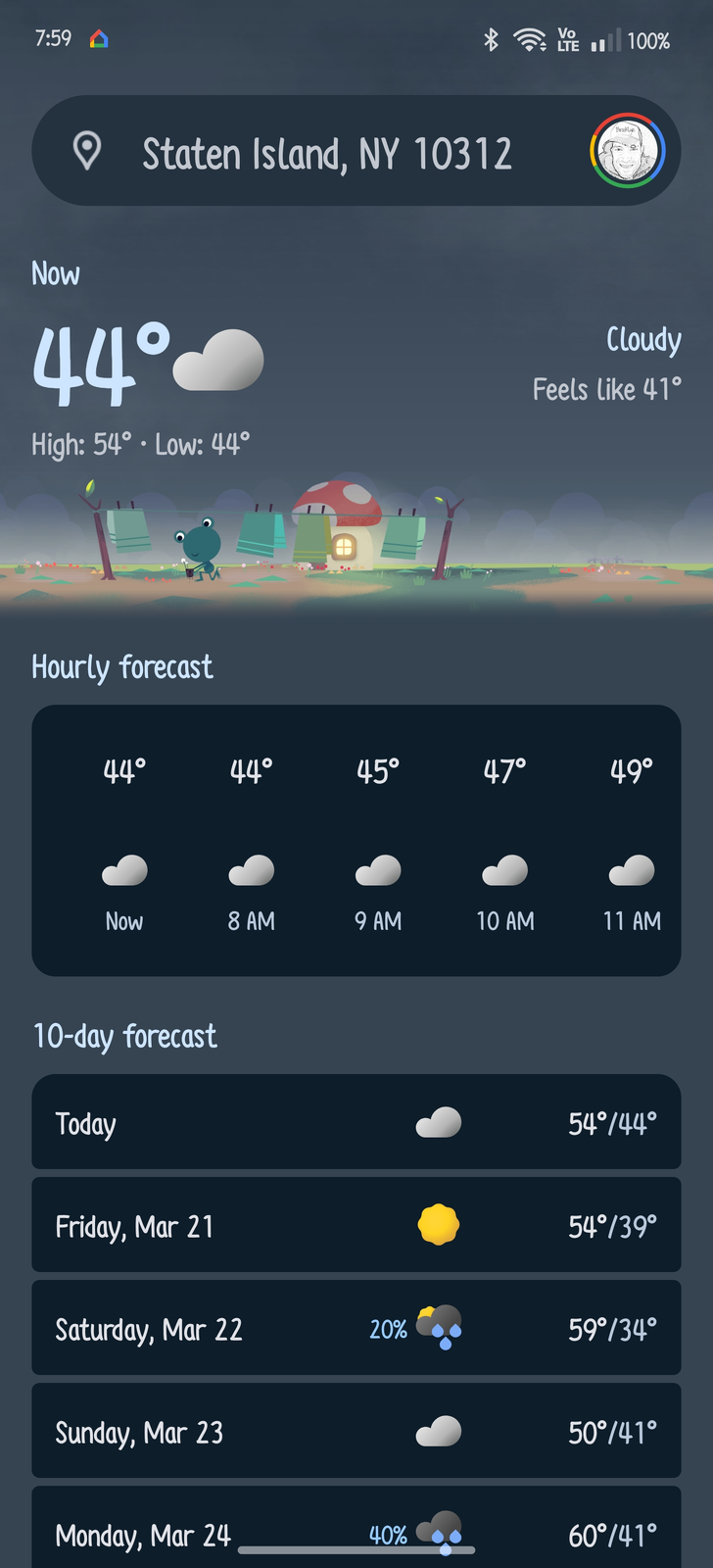
Task: Open the Staten Island location search bar
Action: pos(326,153)
